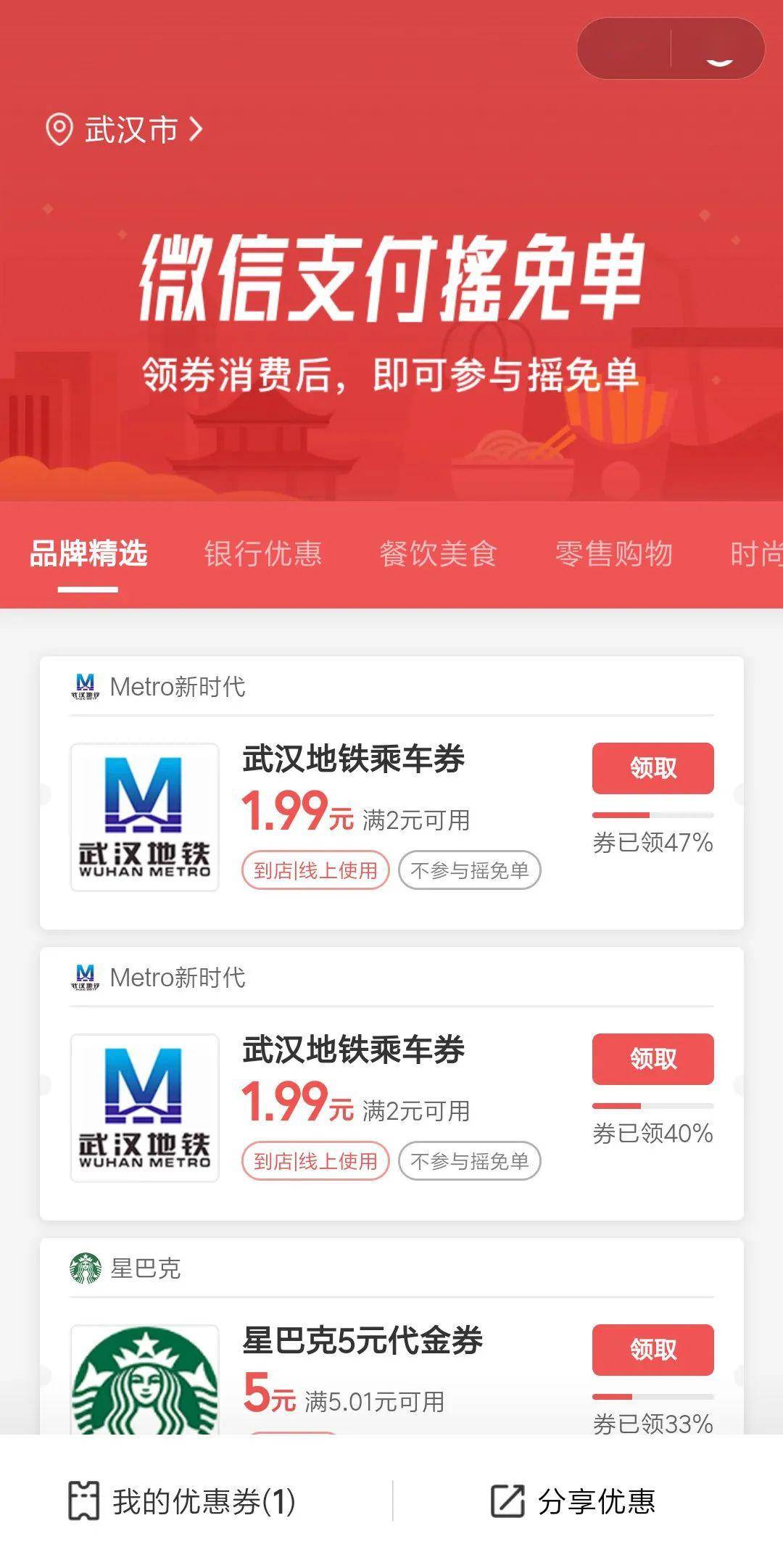Go to the 品牌精选 tab
783x1568 pixels.
tap(88, 554)
